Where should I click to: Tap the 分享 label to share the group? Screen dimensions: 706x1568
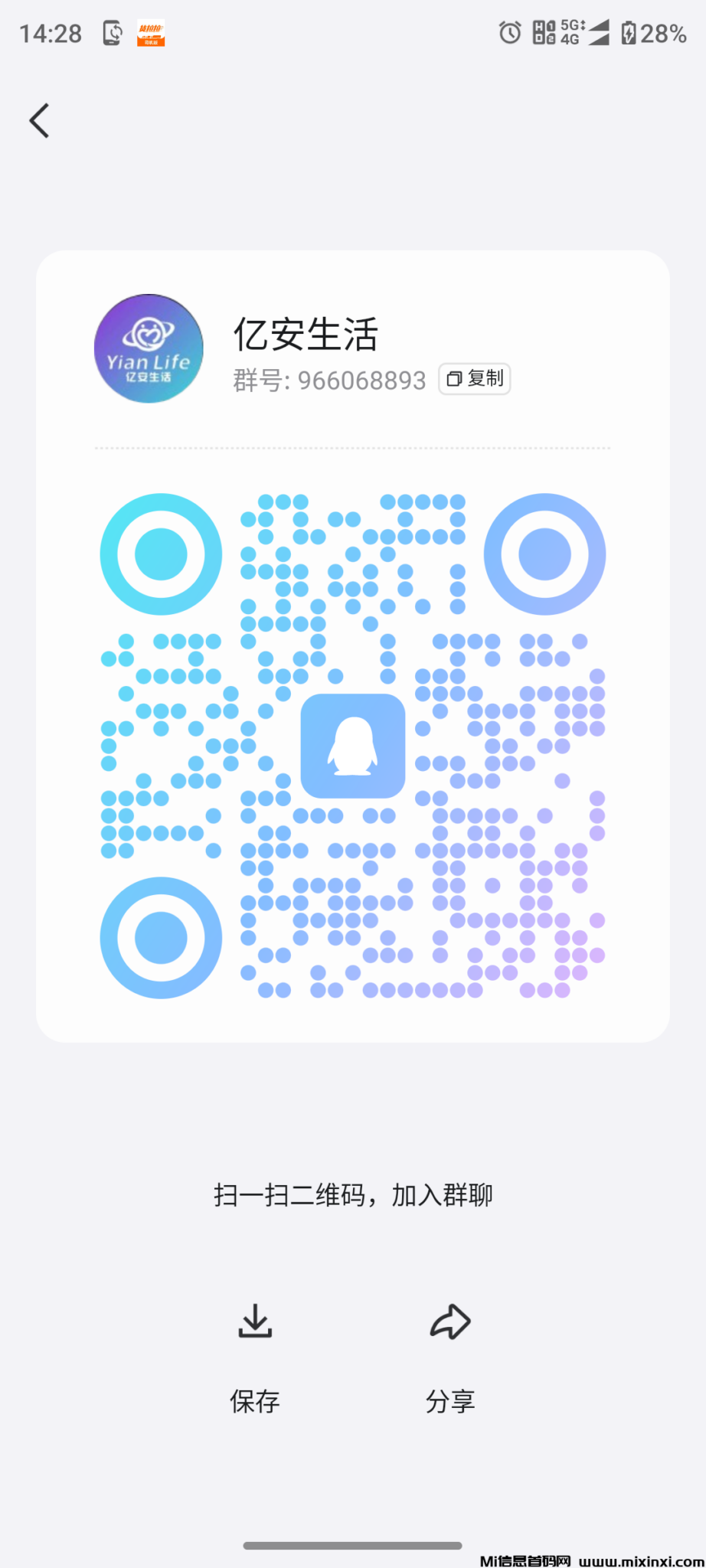coord(450,1401)
